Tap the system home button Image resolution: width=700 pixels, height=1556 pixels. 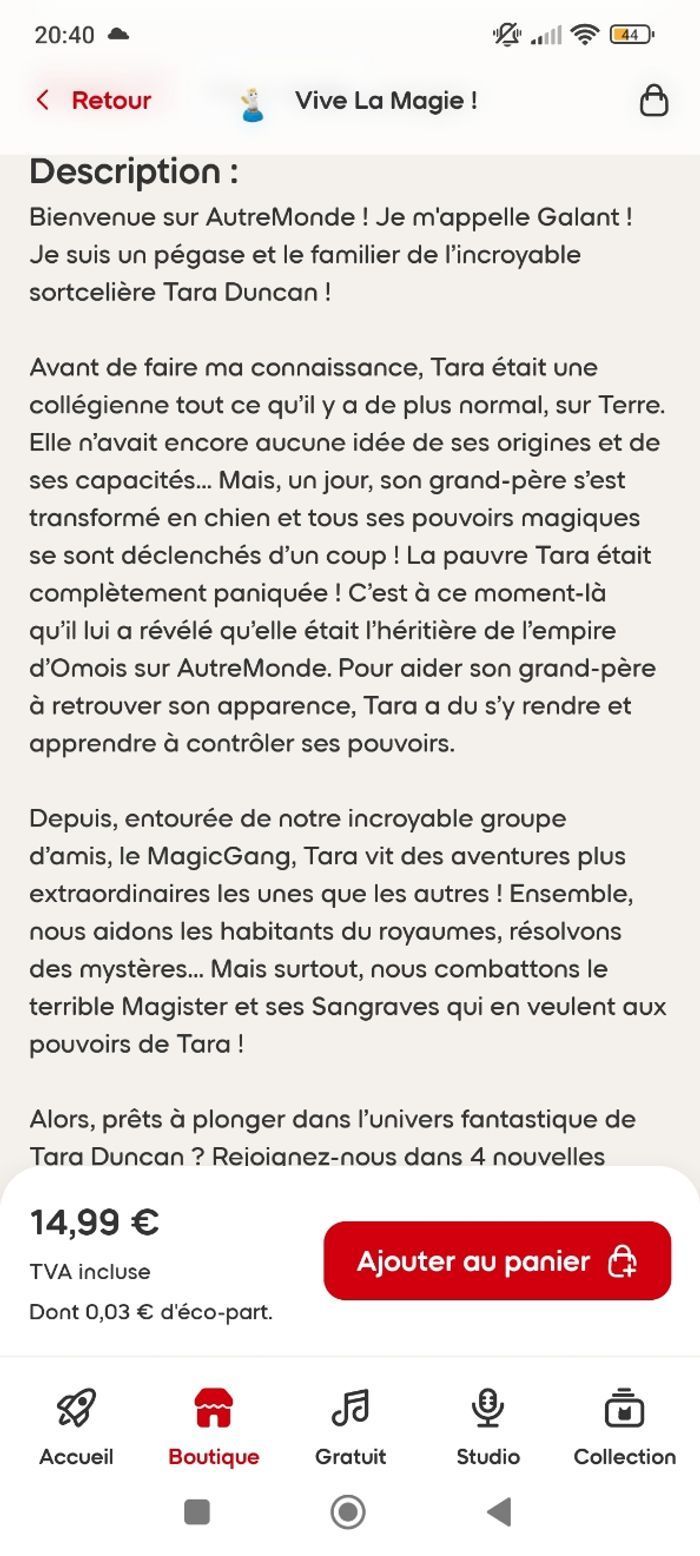(x=348, y=1512)
